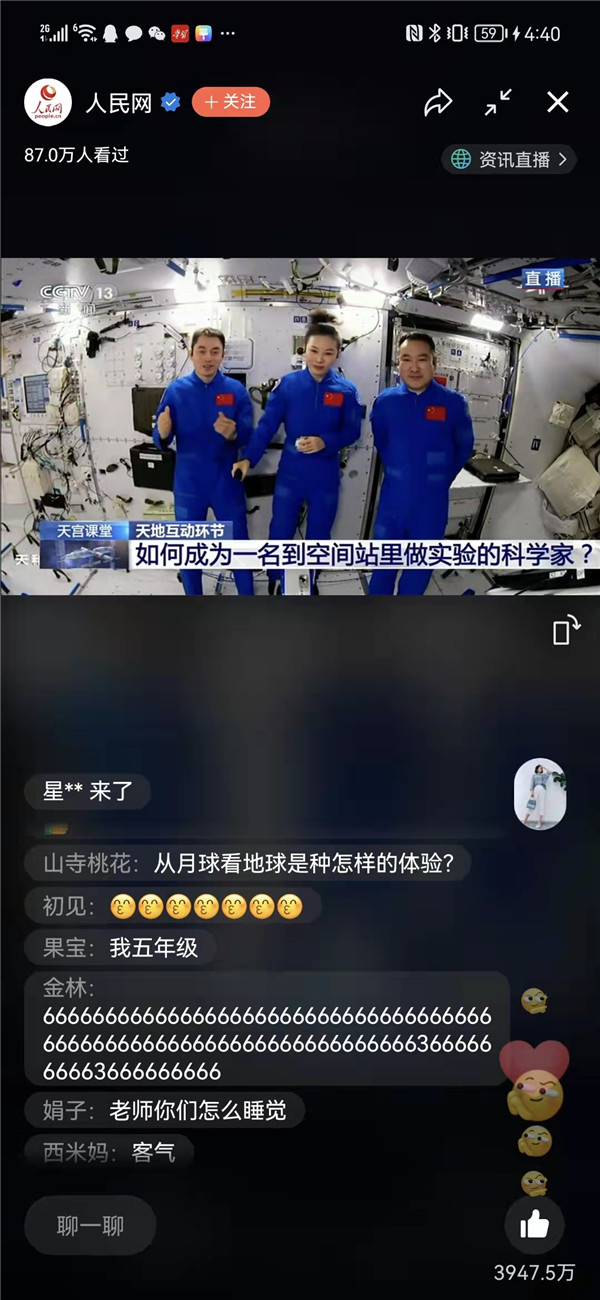600x1300 pixels.
Task: Minimize the live stream window
Action: tap(498, 102)
